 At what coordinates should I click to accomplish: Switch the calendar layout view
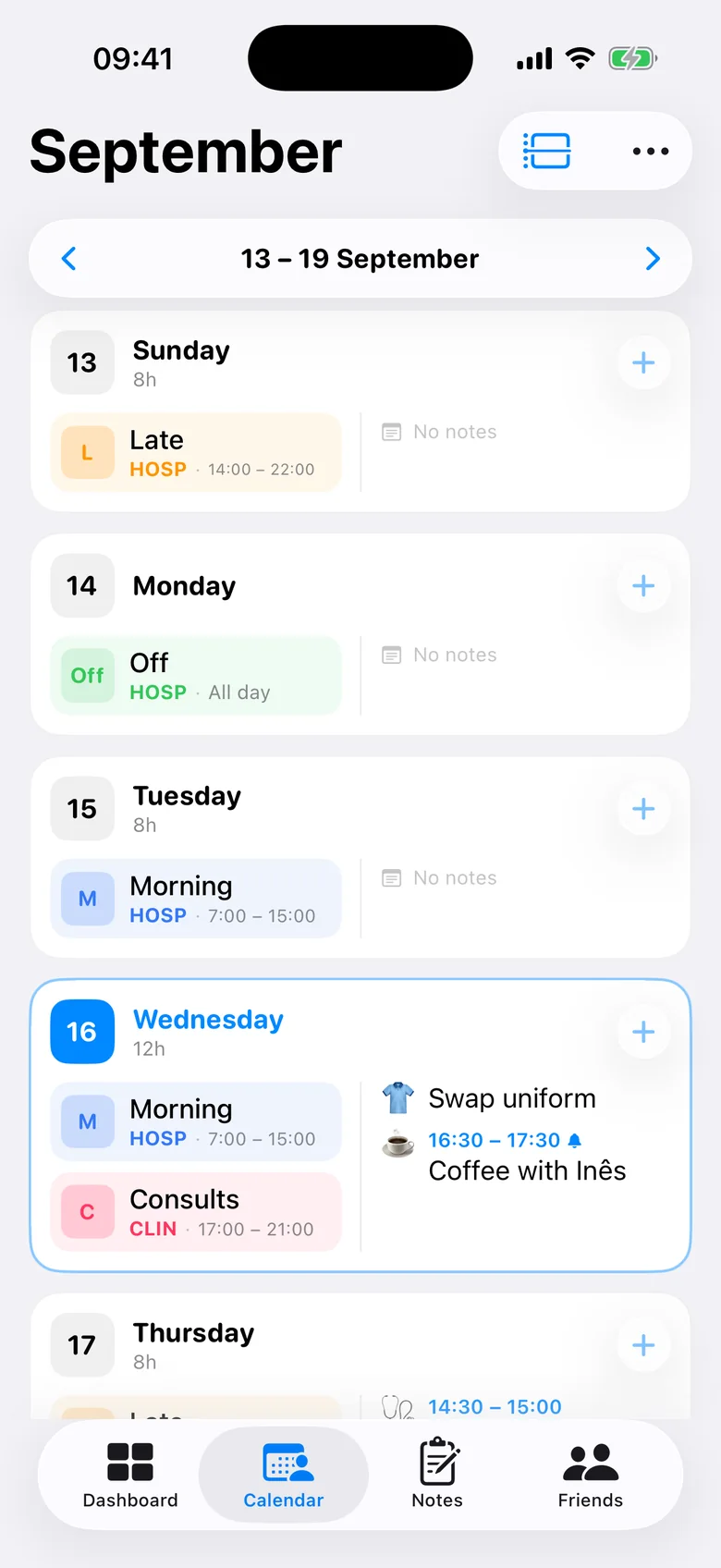[x=547, y=151]
